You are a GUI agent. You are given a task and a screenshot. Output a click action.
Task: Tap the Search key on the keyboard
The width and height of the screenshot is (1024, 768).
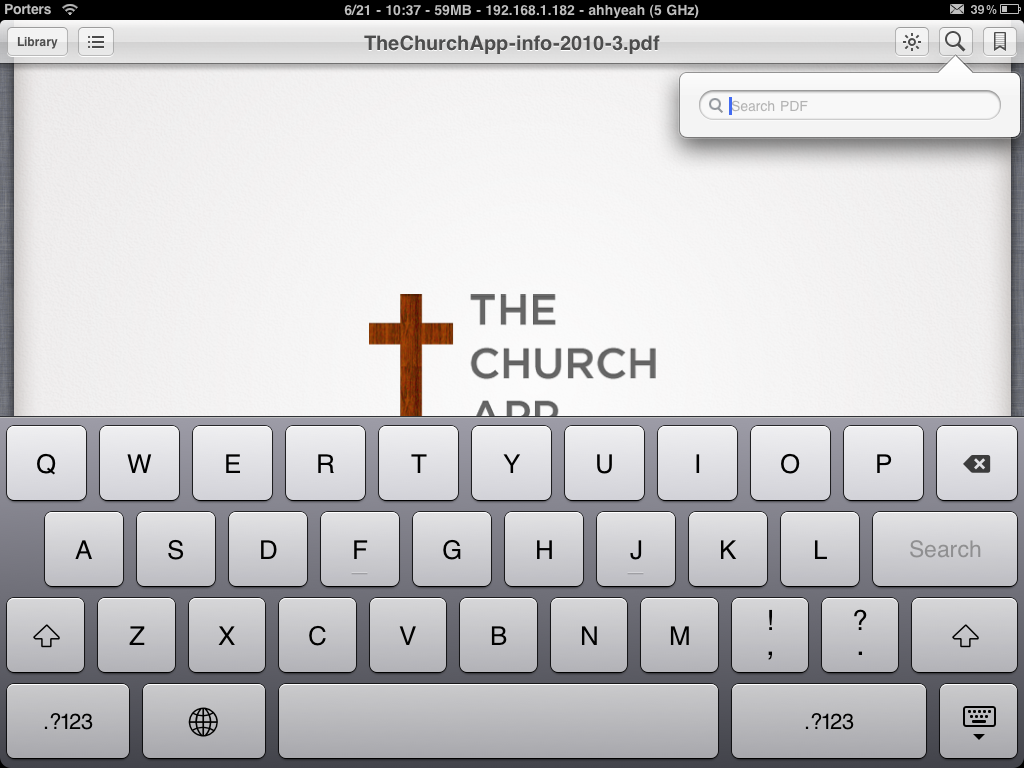(944, 549)
